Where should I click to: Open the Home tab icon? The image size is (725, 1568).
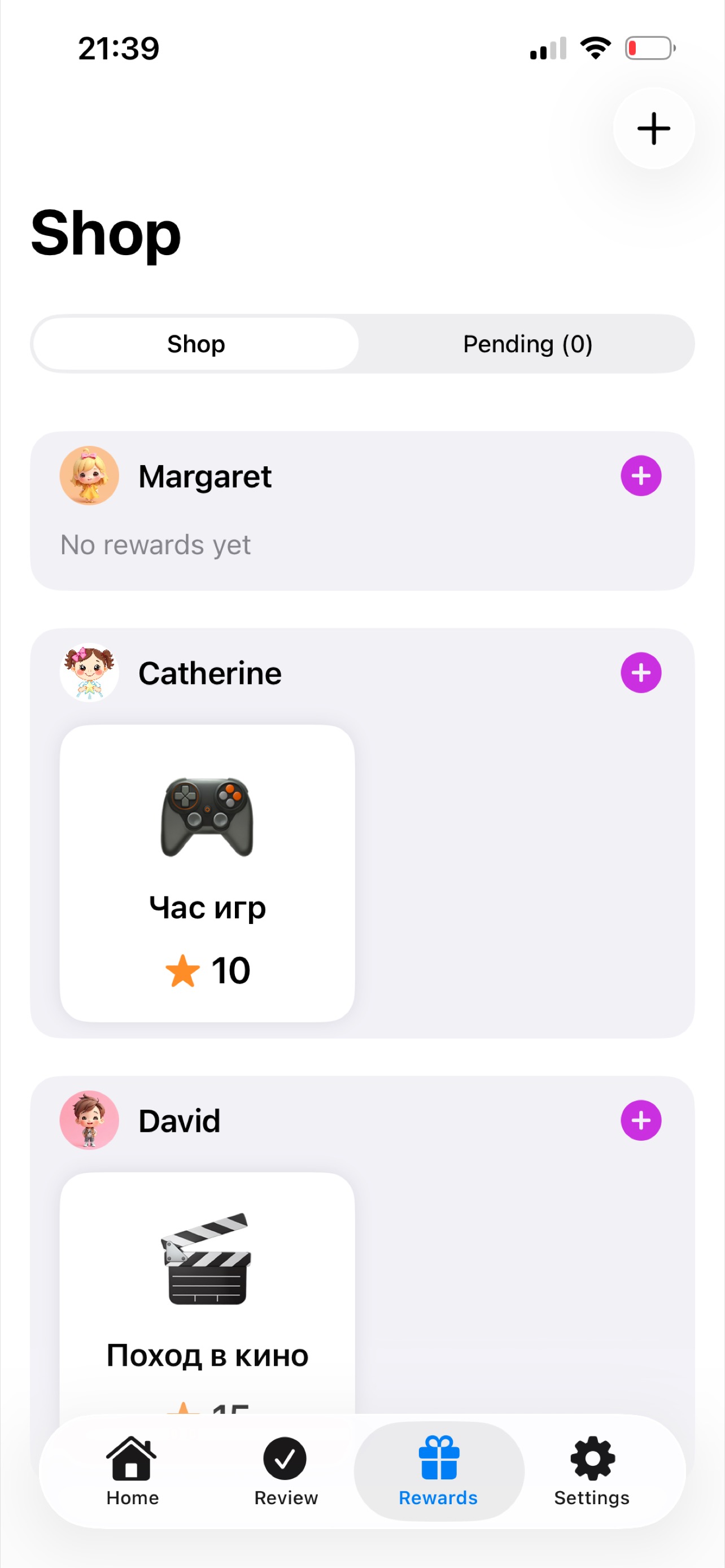click(132, 1460)
